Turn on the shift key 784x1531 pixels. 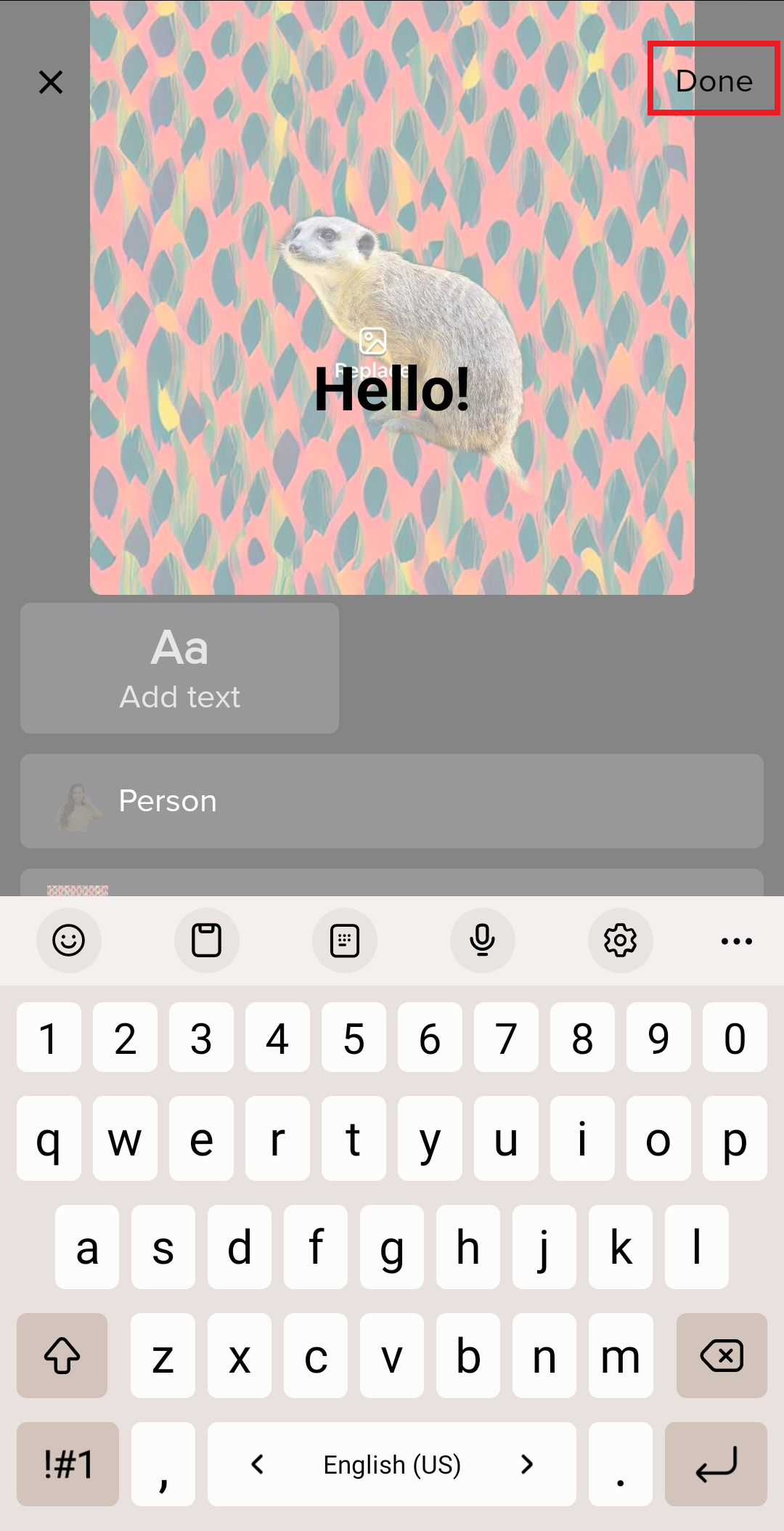click(62, 1355)
